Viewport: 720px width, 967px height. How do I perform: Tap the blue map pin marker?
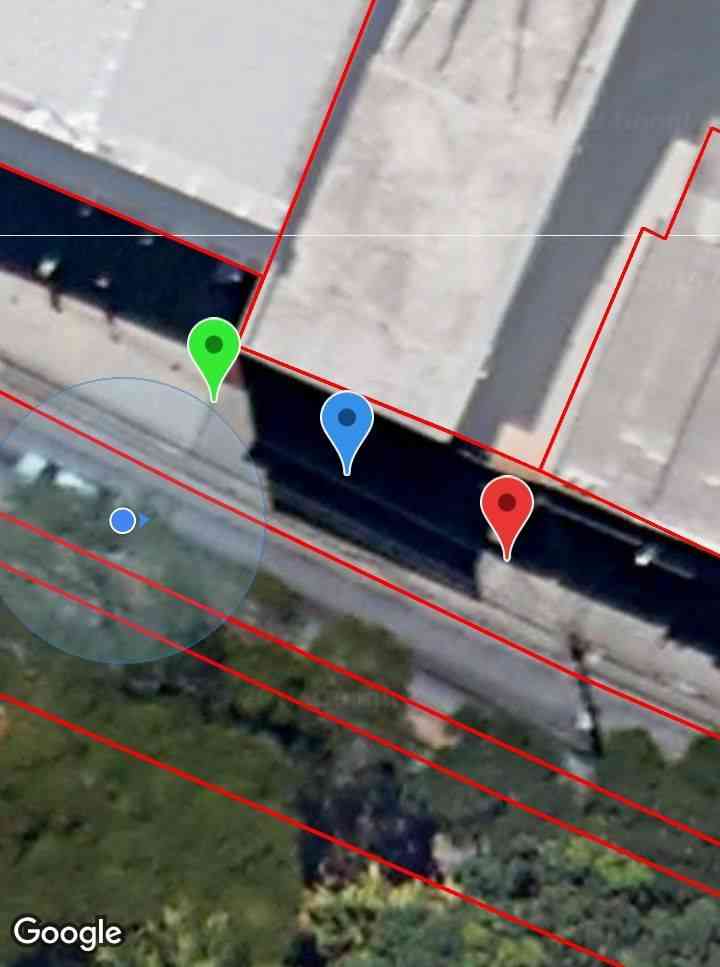click(347, 423)
